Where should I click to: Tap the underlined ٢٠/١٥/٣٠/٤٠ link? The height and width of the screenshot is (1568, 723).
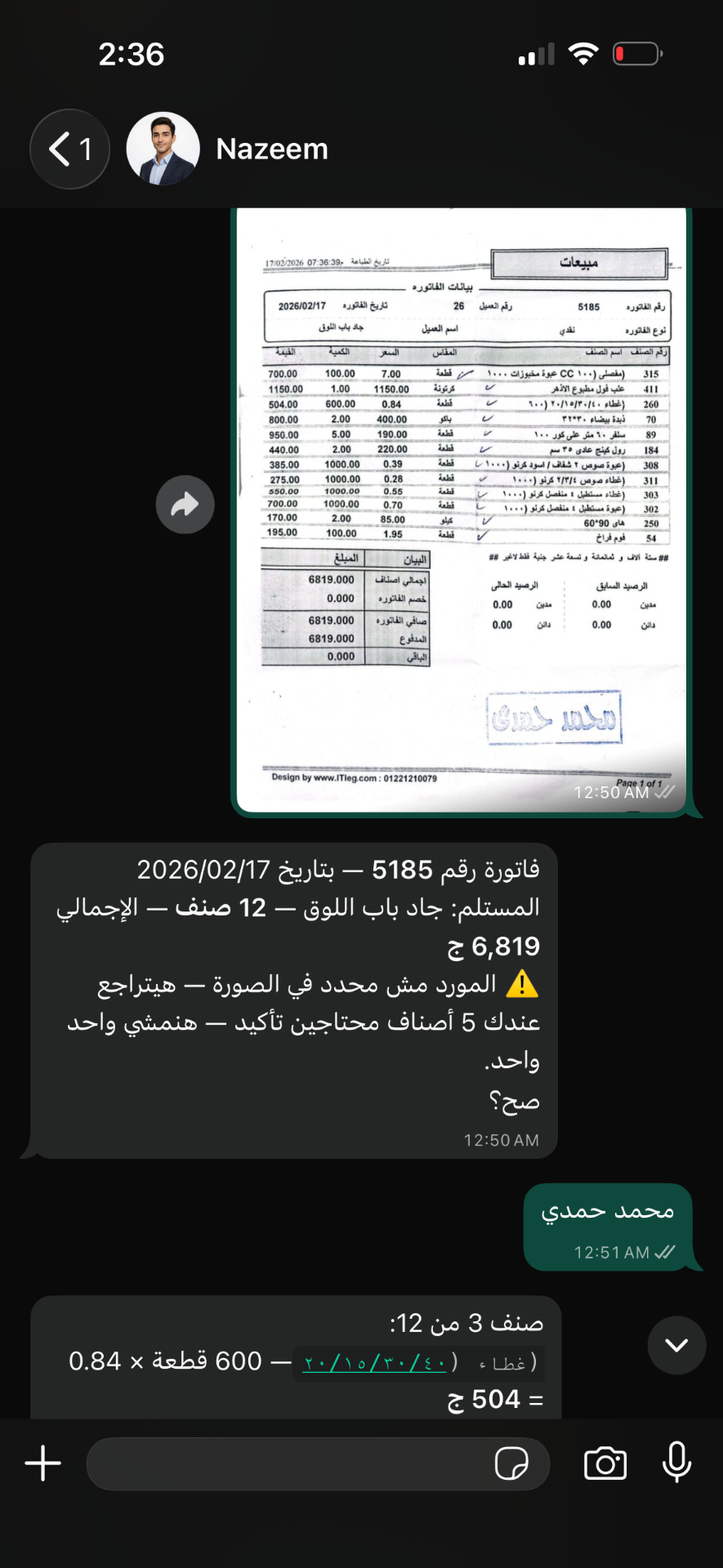click(x=374, y=1363)
